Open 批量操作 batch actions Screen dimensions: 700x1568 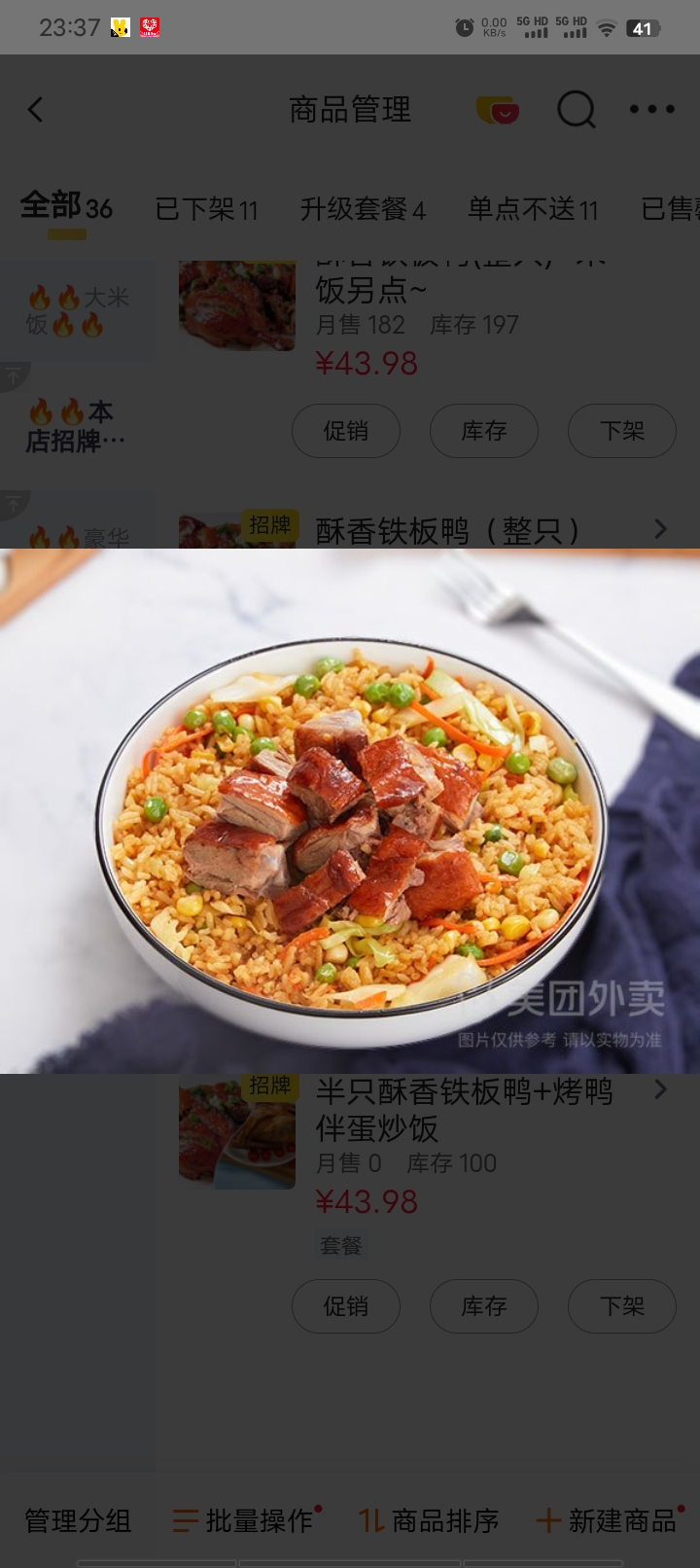click(x=245, y=1520)
